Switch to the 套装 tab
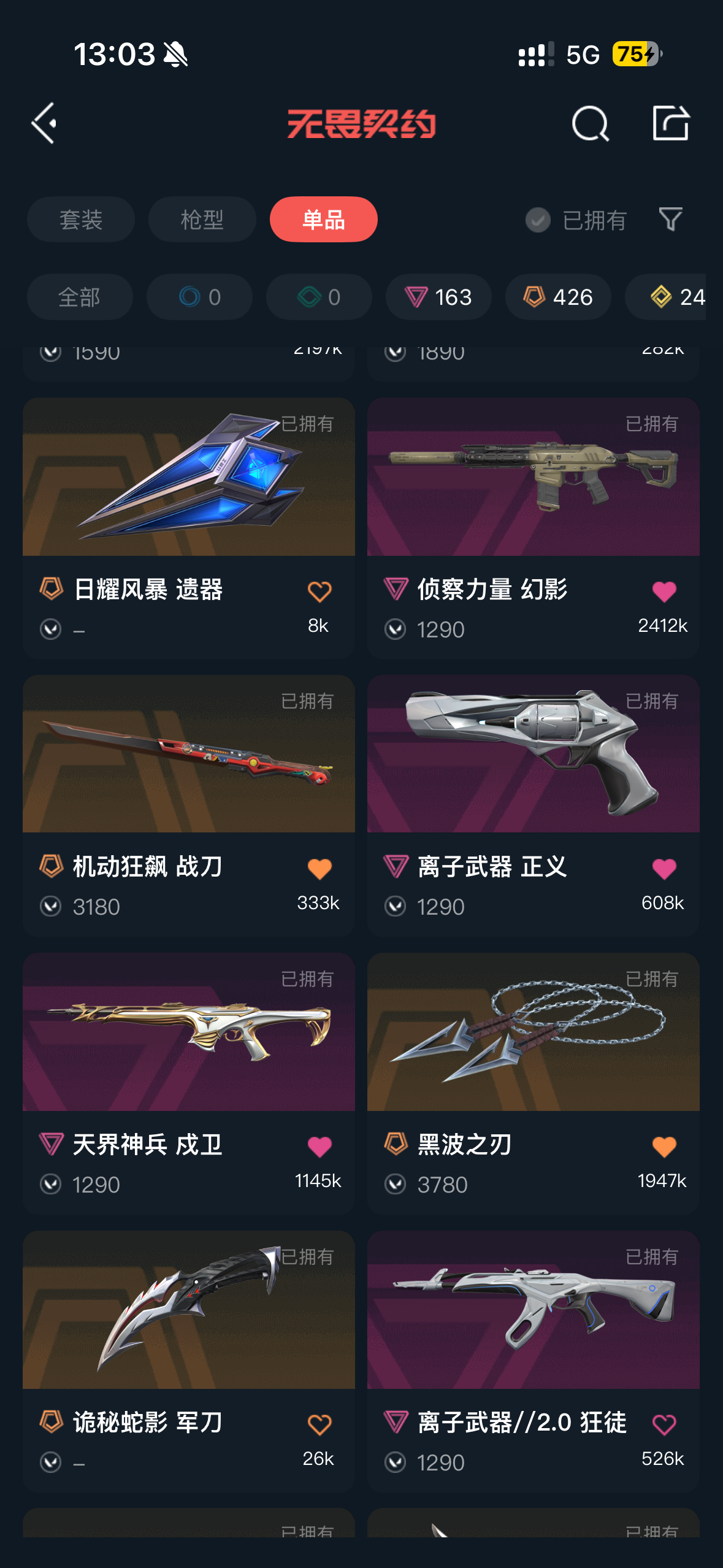 point(80,220)
